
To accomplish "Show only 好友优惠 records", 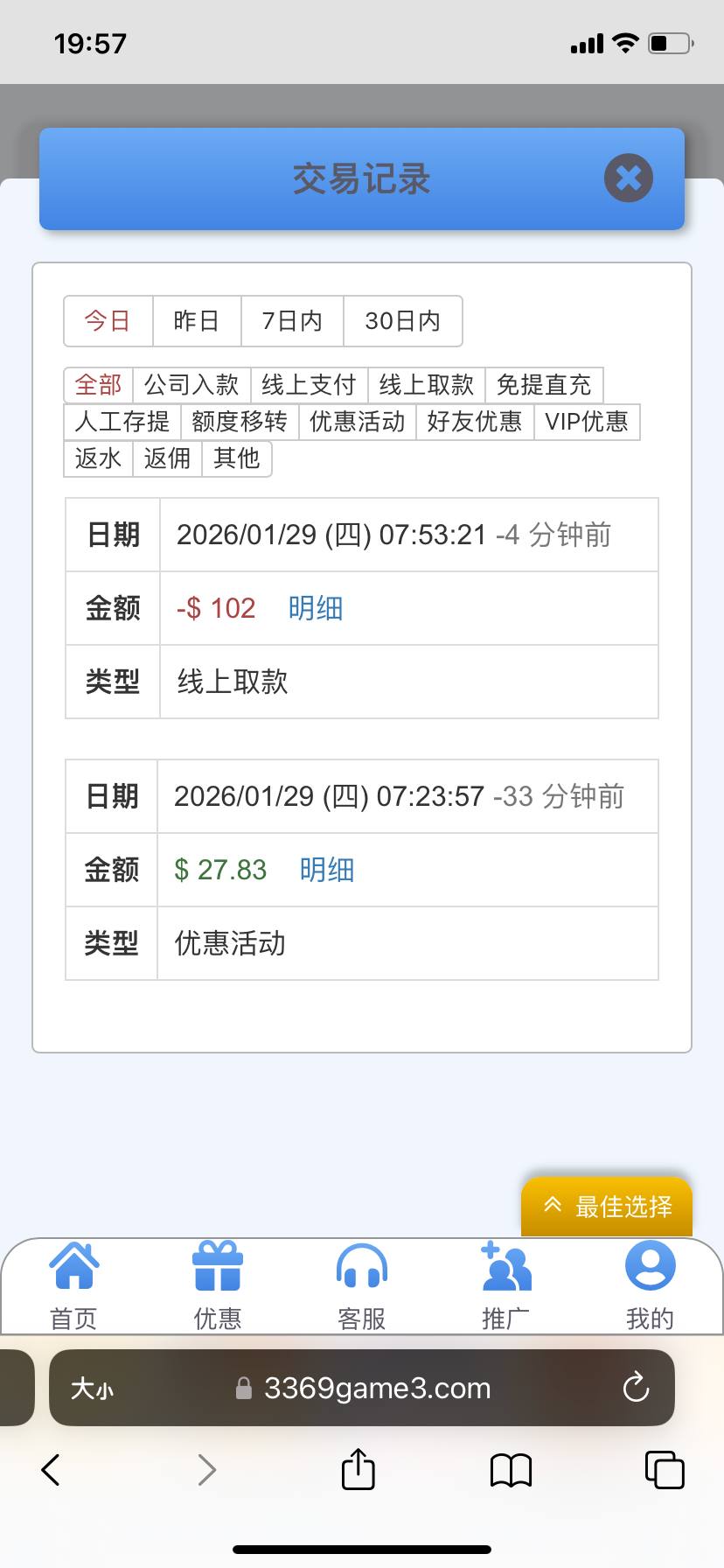I will [x=475, y=422].
